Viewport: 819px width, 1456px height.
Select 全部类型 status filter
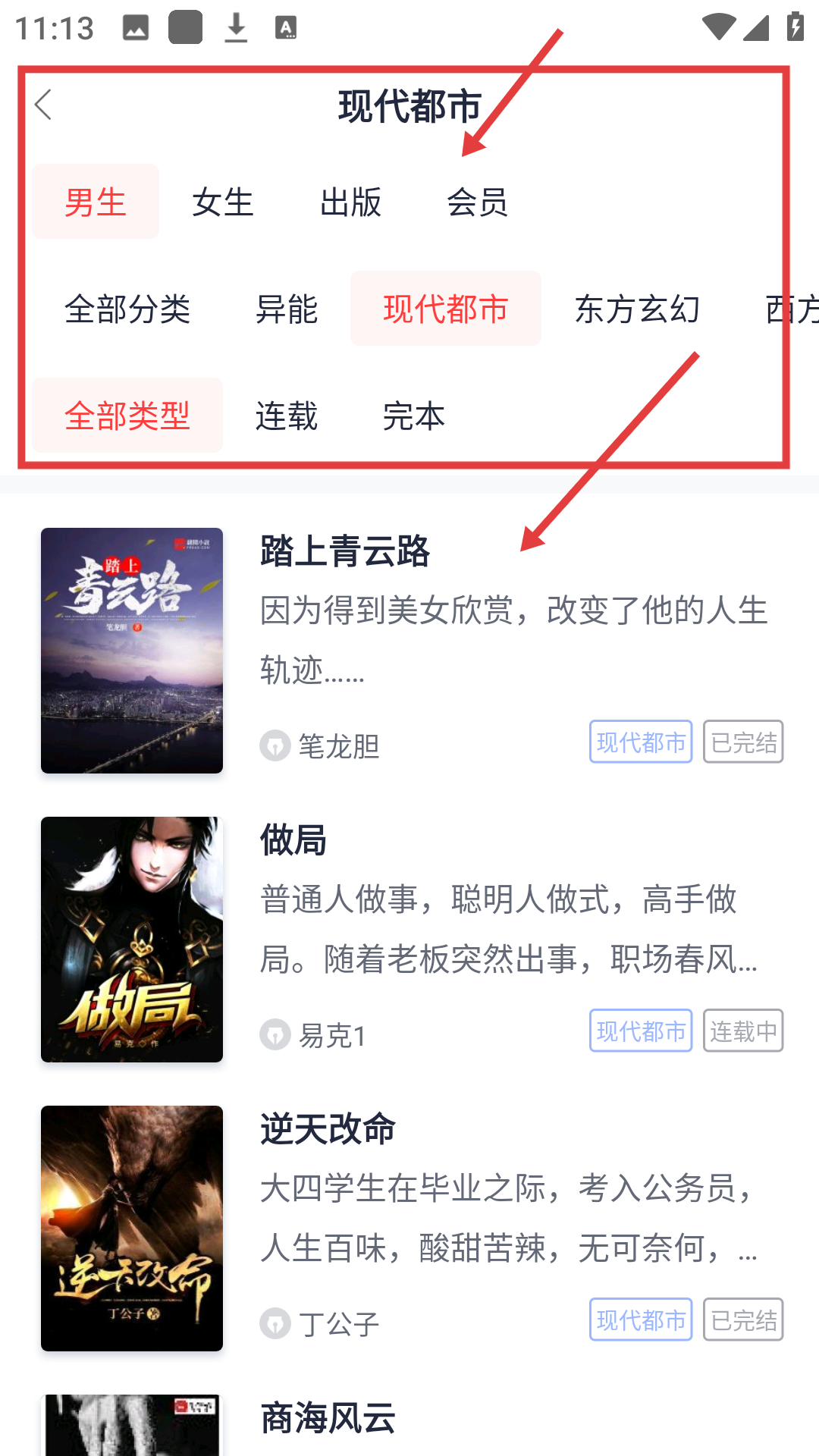(x=127, y=416)
